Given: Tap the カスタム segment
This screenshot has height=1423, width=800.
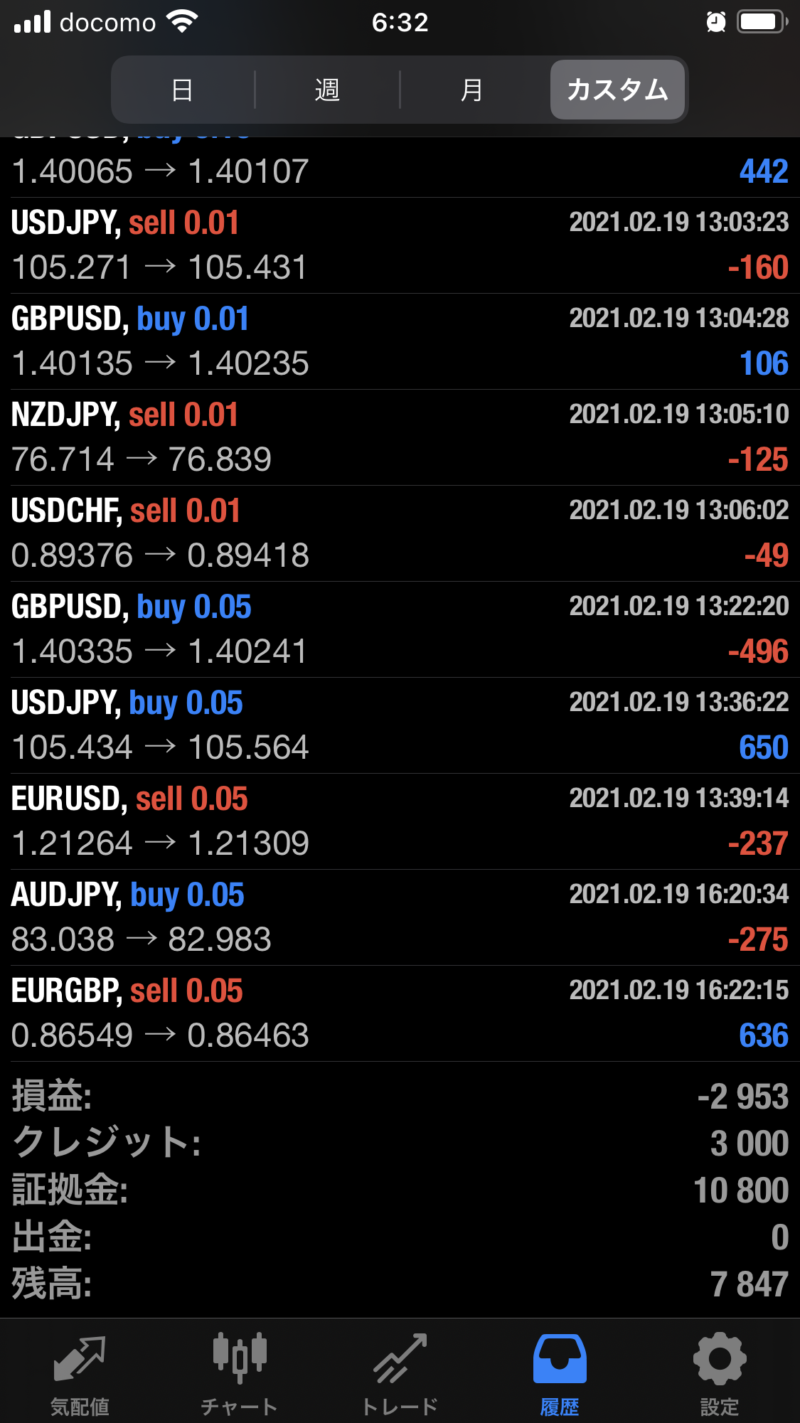Looking at the screenshot, I should coord(617,90).
